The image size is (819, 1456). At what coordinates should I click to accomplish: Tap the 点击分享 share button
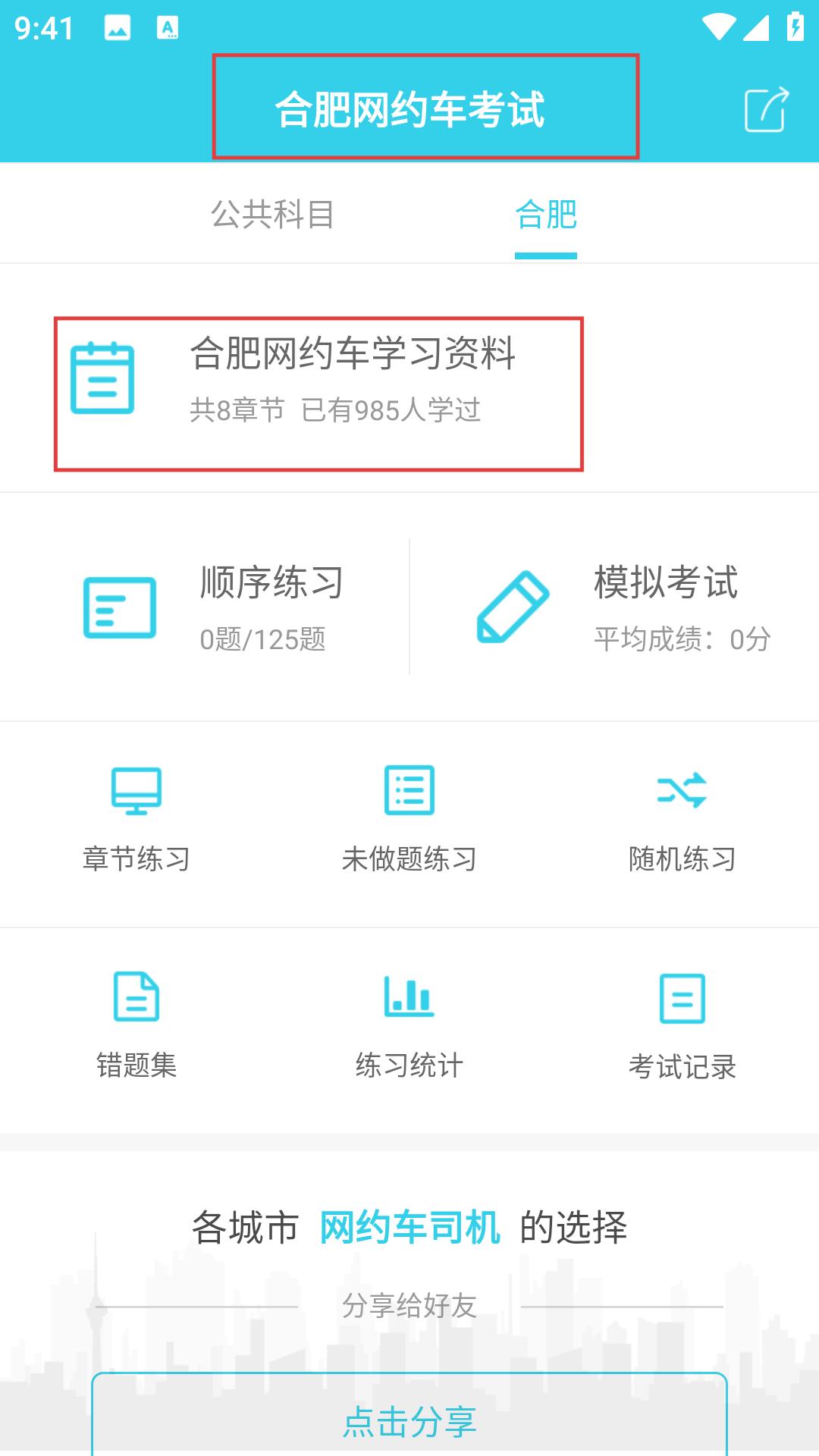pos(409,1417)
